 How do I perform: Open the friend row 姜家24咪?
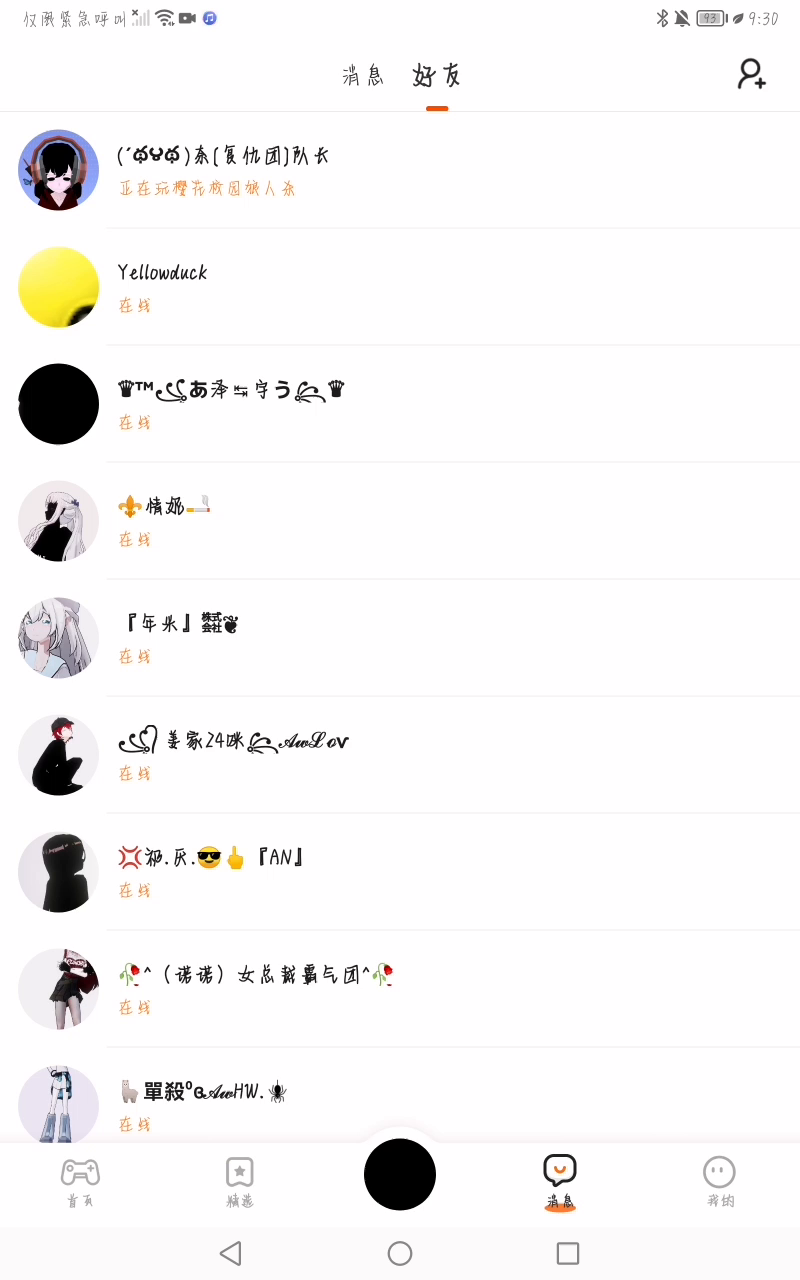click(x=400, y=755)
